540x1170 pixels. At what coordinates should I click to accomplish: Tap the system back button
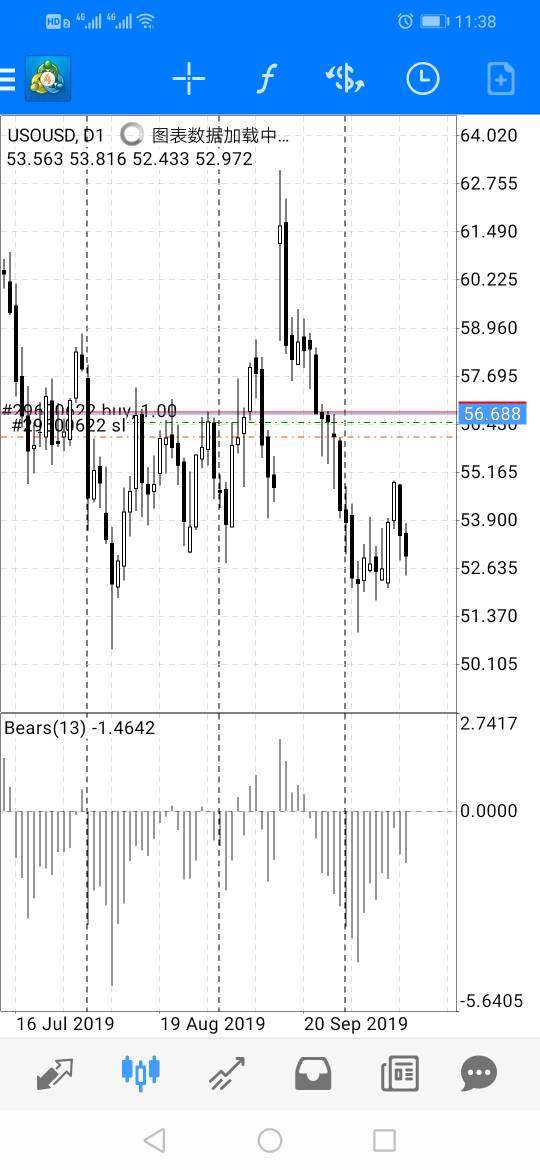(x=154, y=1140)
